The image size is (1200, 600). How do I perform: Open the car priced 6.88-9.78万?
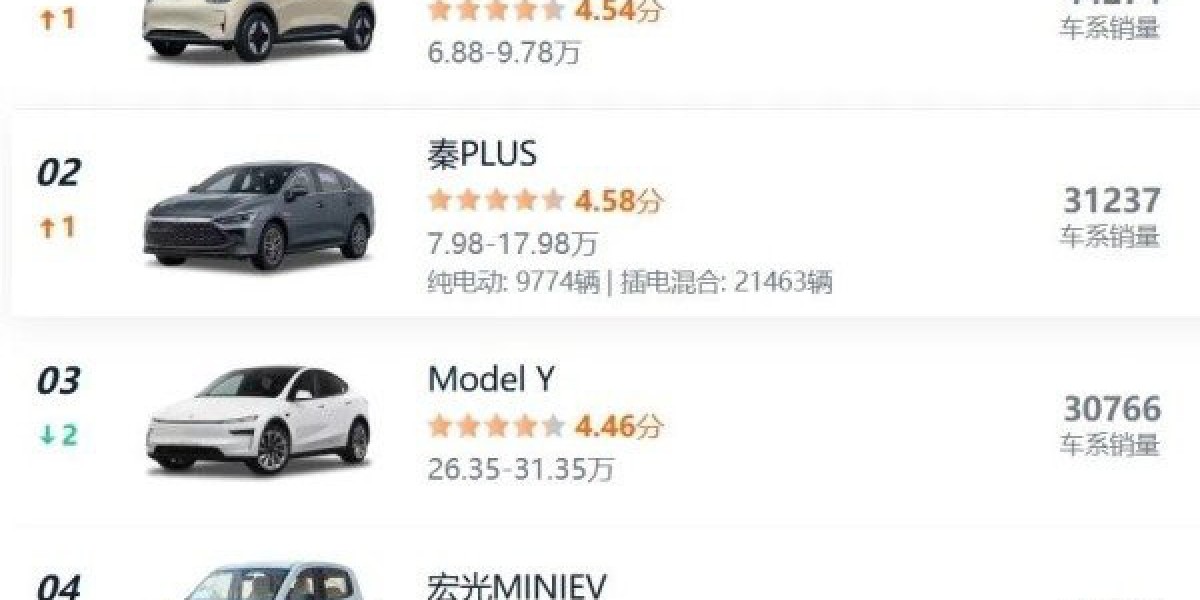503,52
